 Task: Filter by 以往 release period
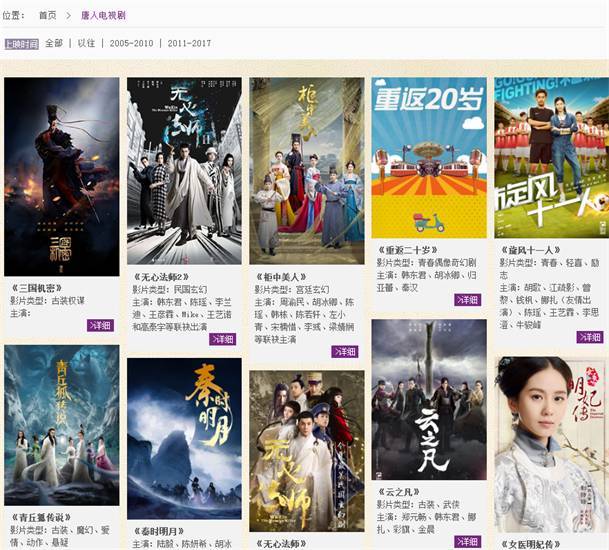pos(87,44)
